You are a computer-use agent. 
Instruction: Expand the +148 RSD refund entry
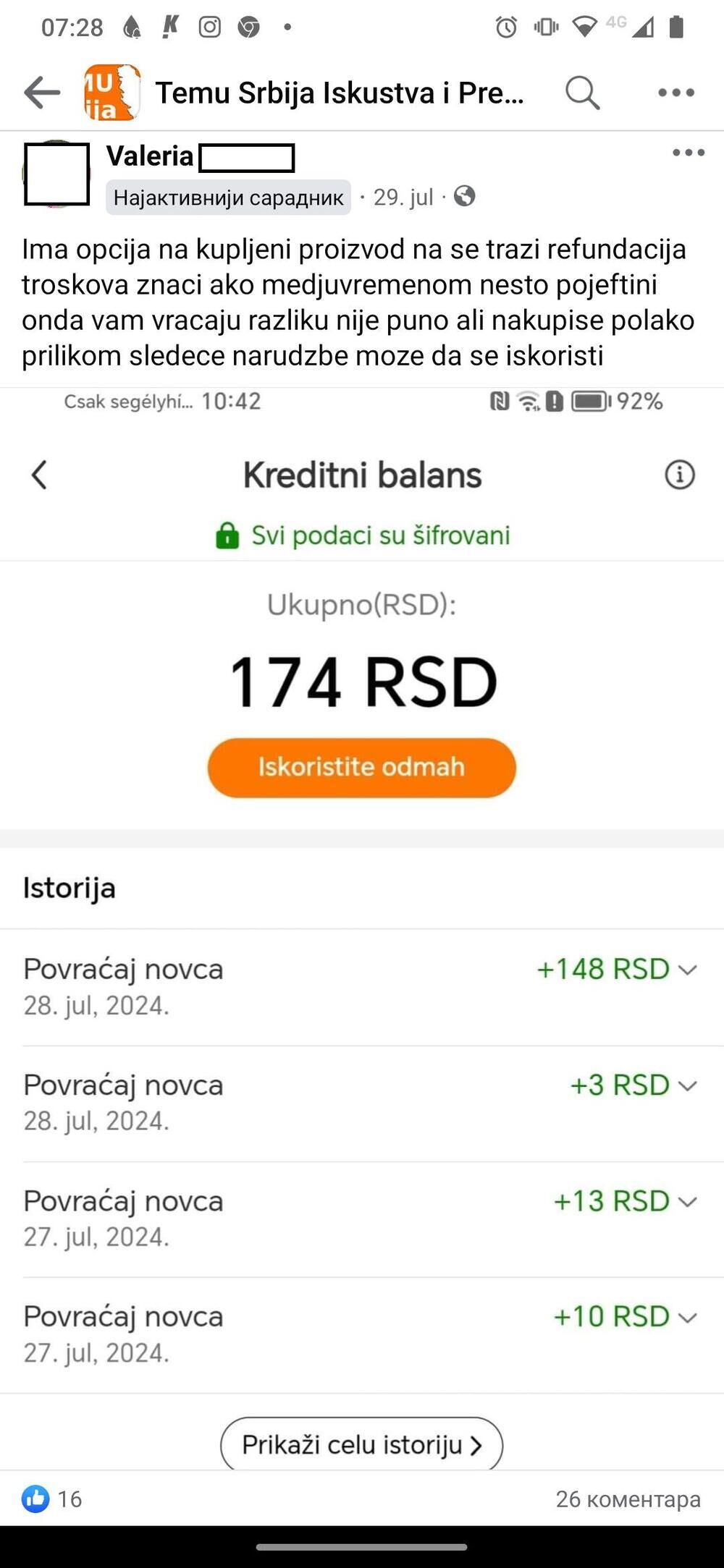686,970
